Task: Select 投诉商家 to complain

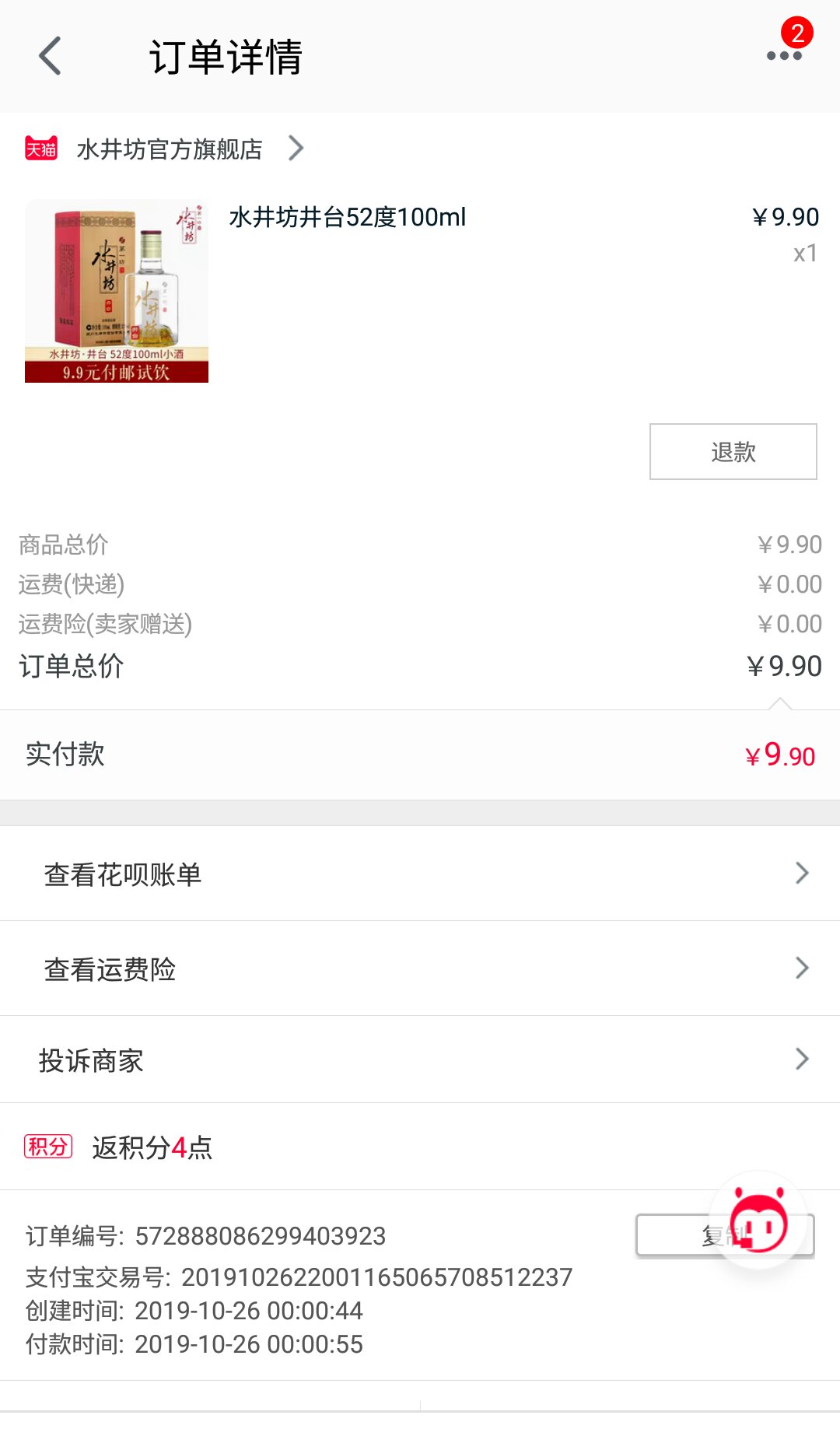Action: [x=420, y=1059]
